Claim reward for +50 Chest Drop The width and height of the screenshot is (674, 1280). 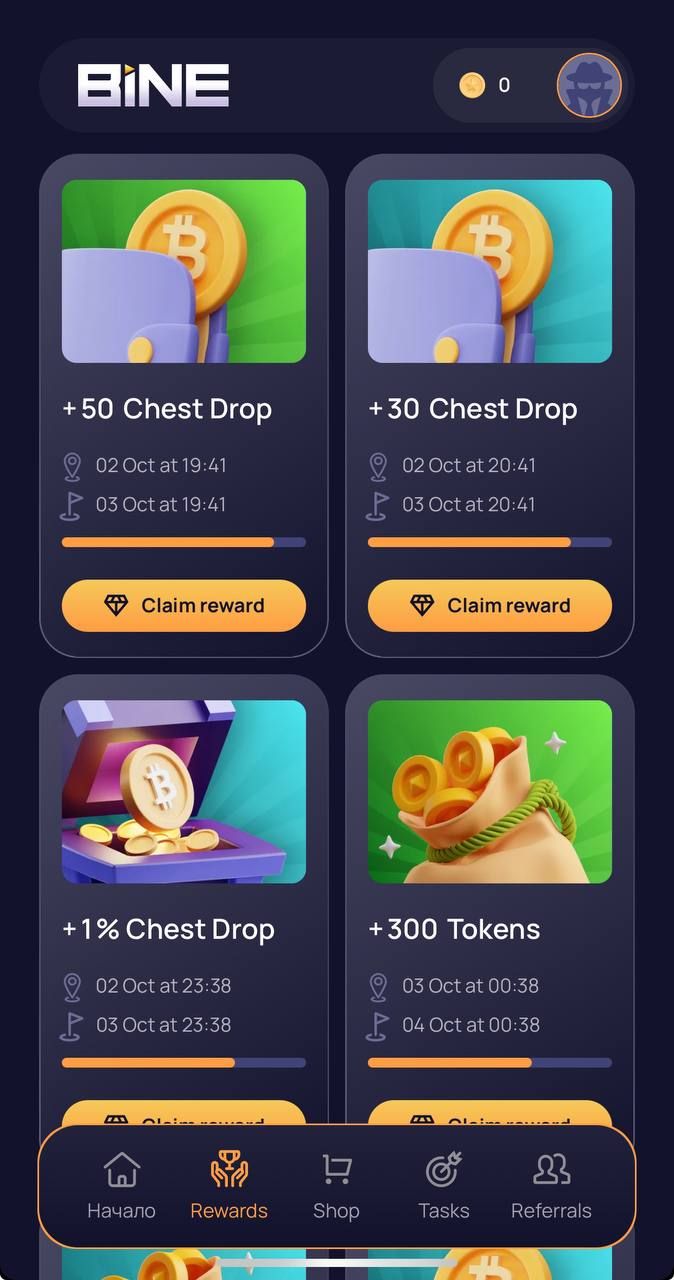tap(184, 605)
